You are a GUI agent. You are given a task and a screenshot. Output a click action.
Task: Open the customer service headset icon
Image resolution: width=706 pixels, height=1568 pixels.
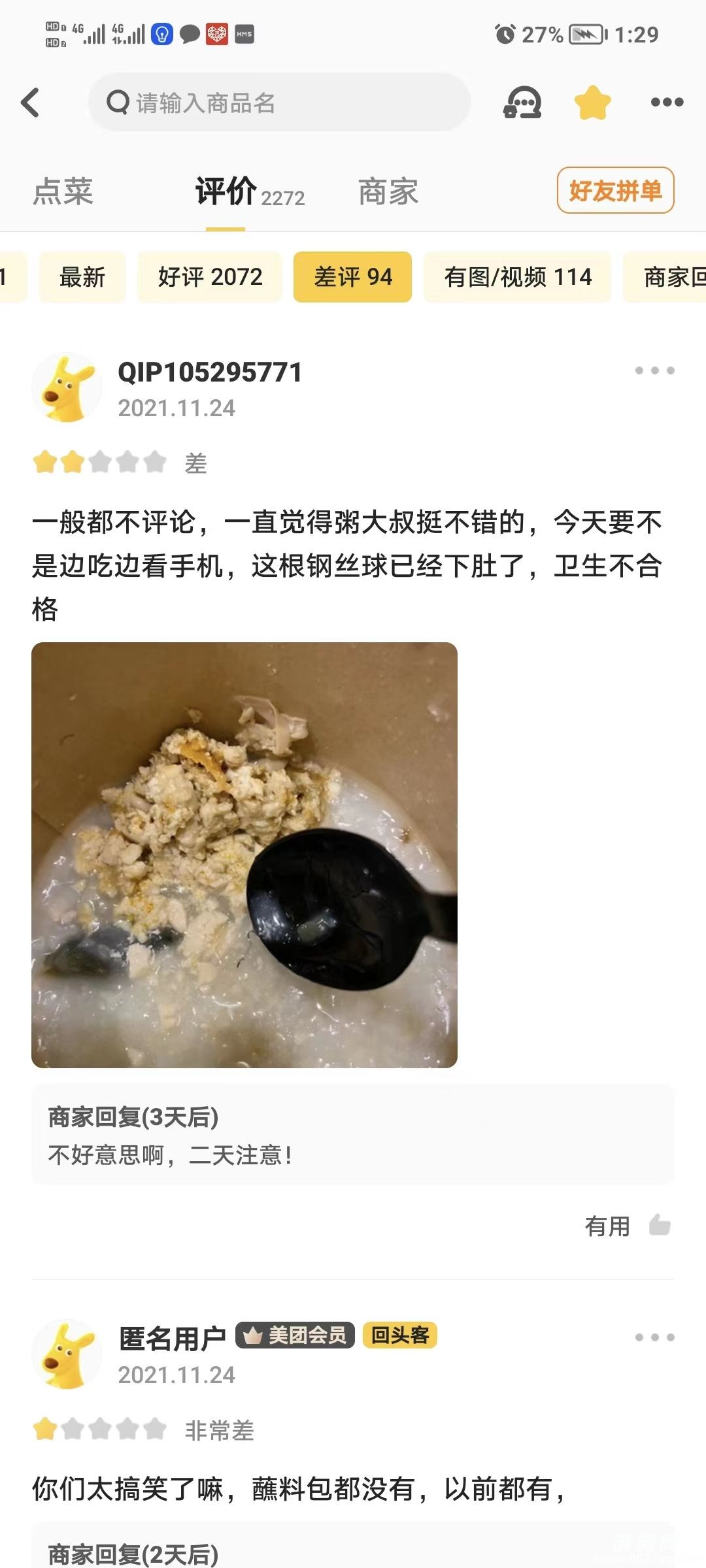click(x=522, y=103)
